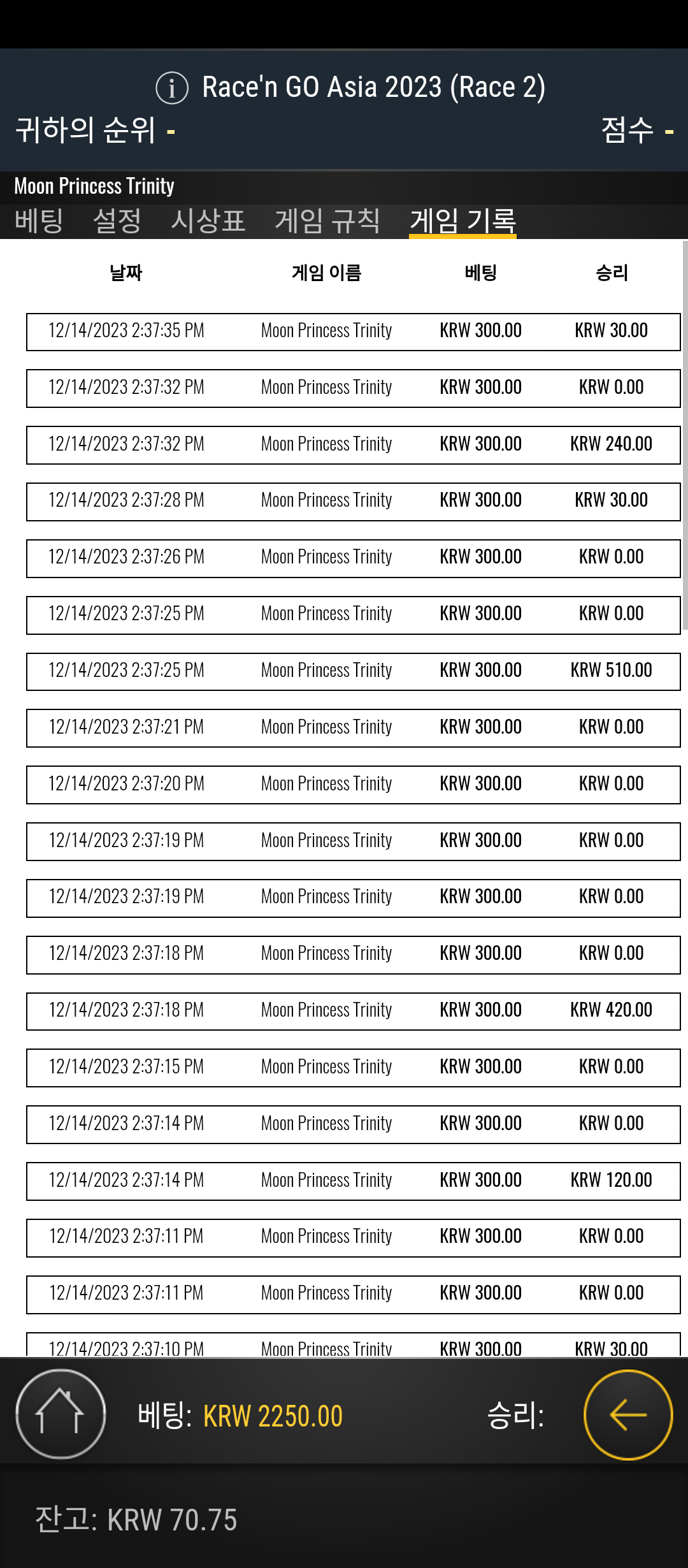Select the 게임 기록 tab

pos(462,221)
